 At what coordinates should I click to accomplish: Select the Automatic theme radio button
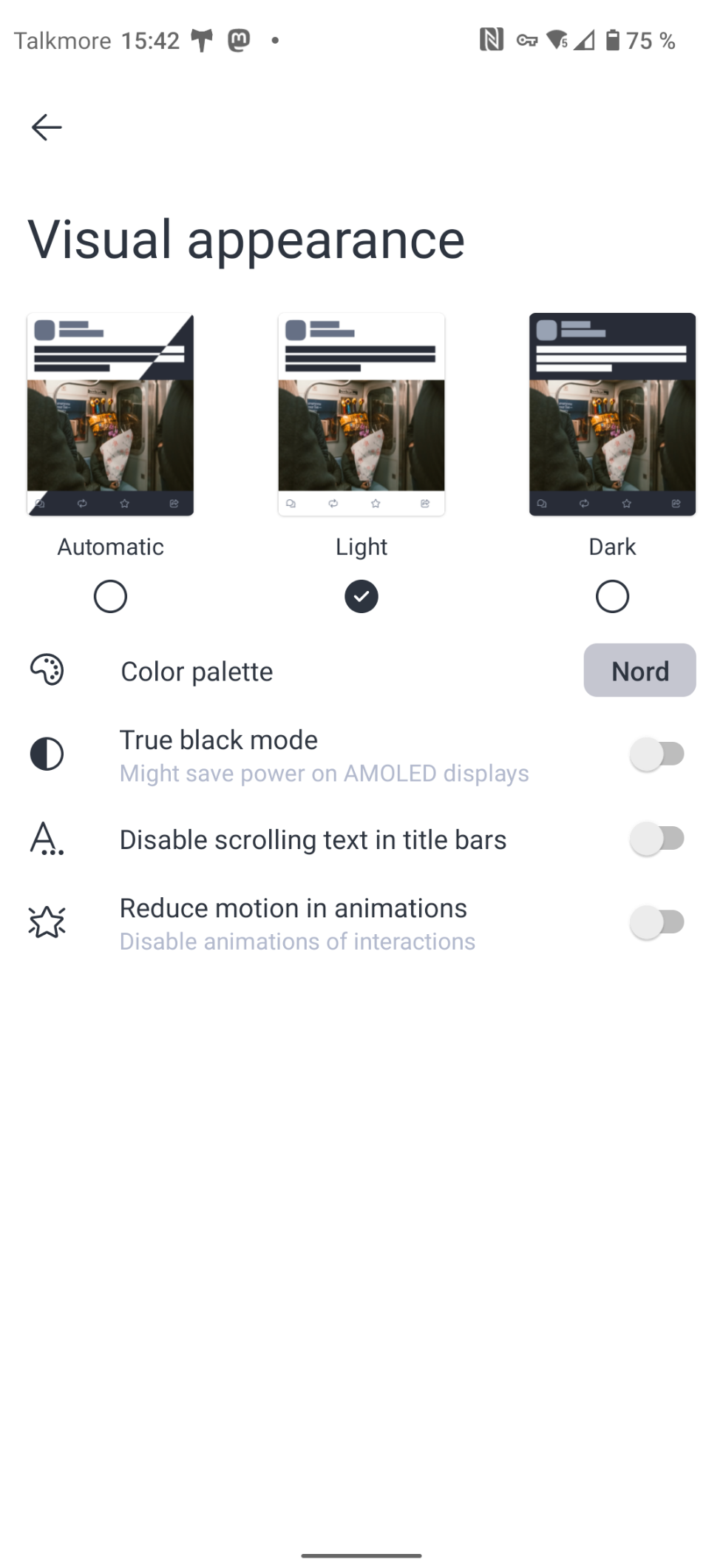pyautogui.click(x=110, y=596)
